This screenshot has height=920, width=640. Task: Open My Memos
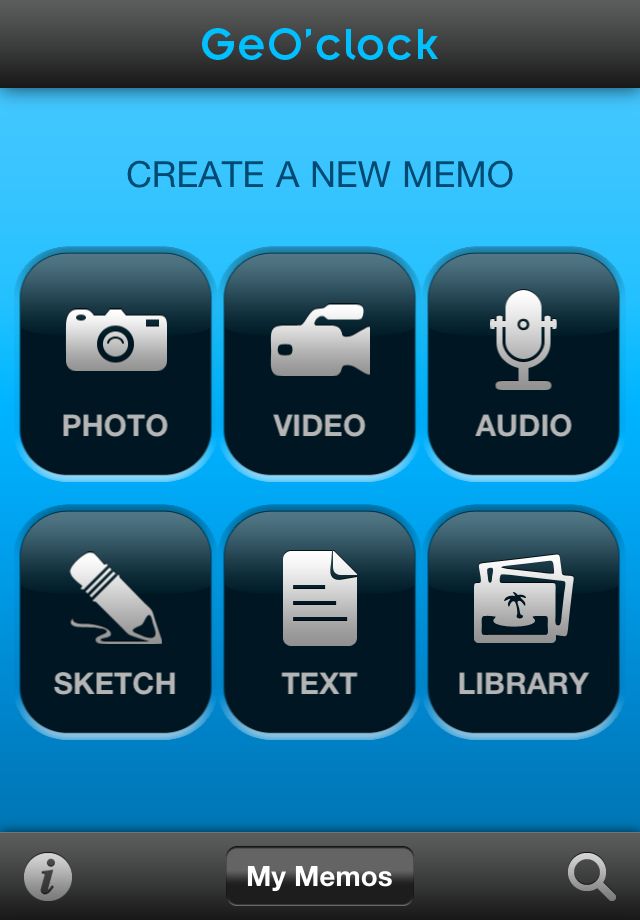pos(319,877)
